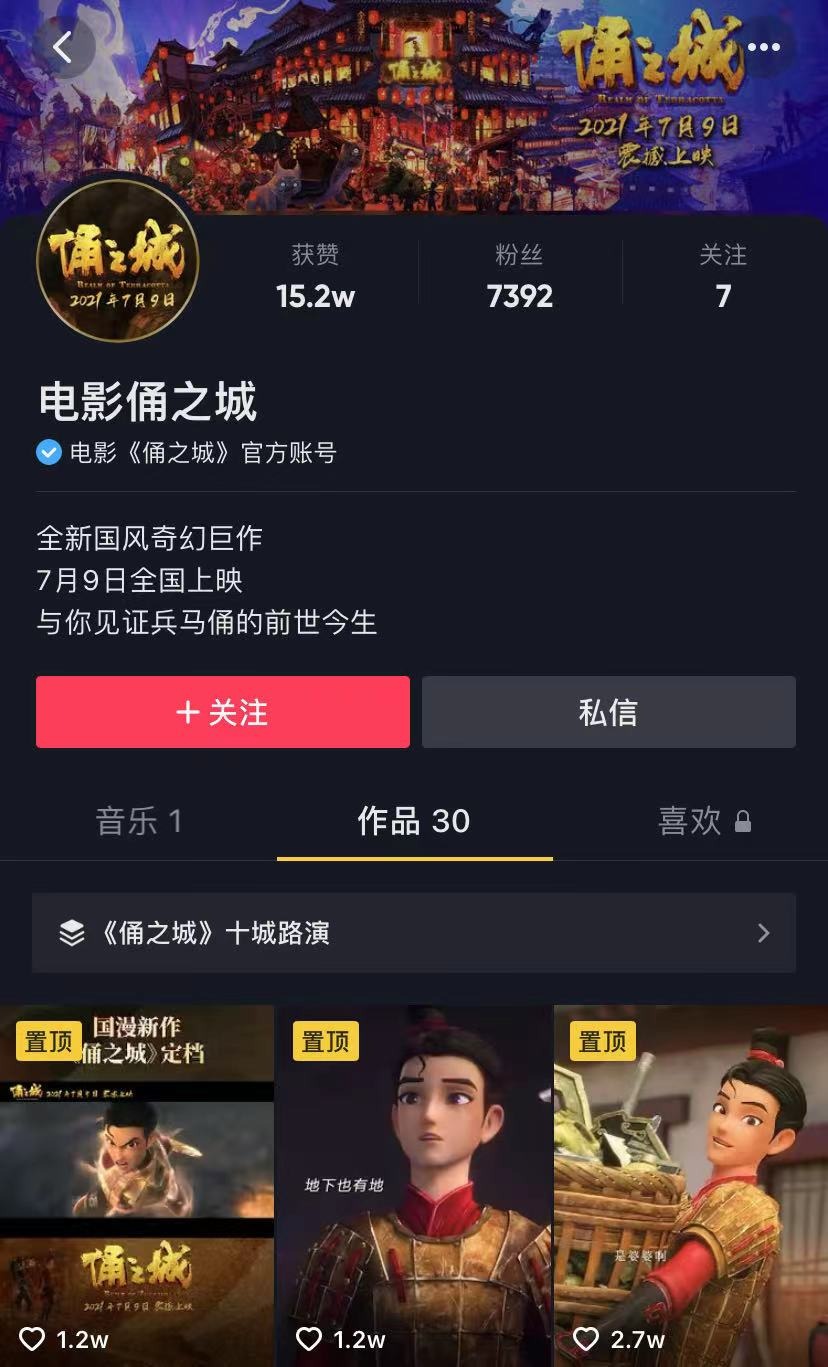Tap the red 关注 follow button

(x=223, y=712)
